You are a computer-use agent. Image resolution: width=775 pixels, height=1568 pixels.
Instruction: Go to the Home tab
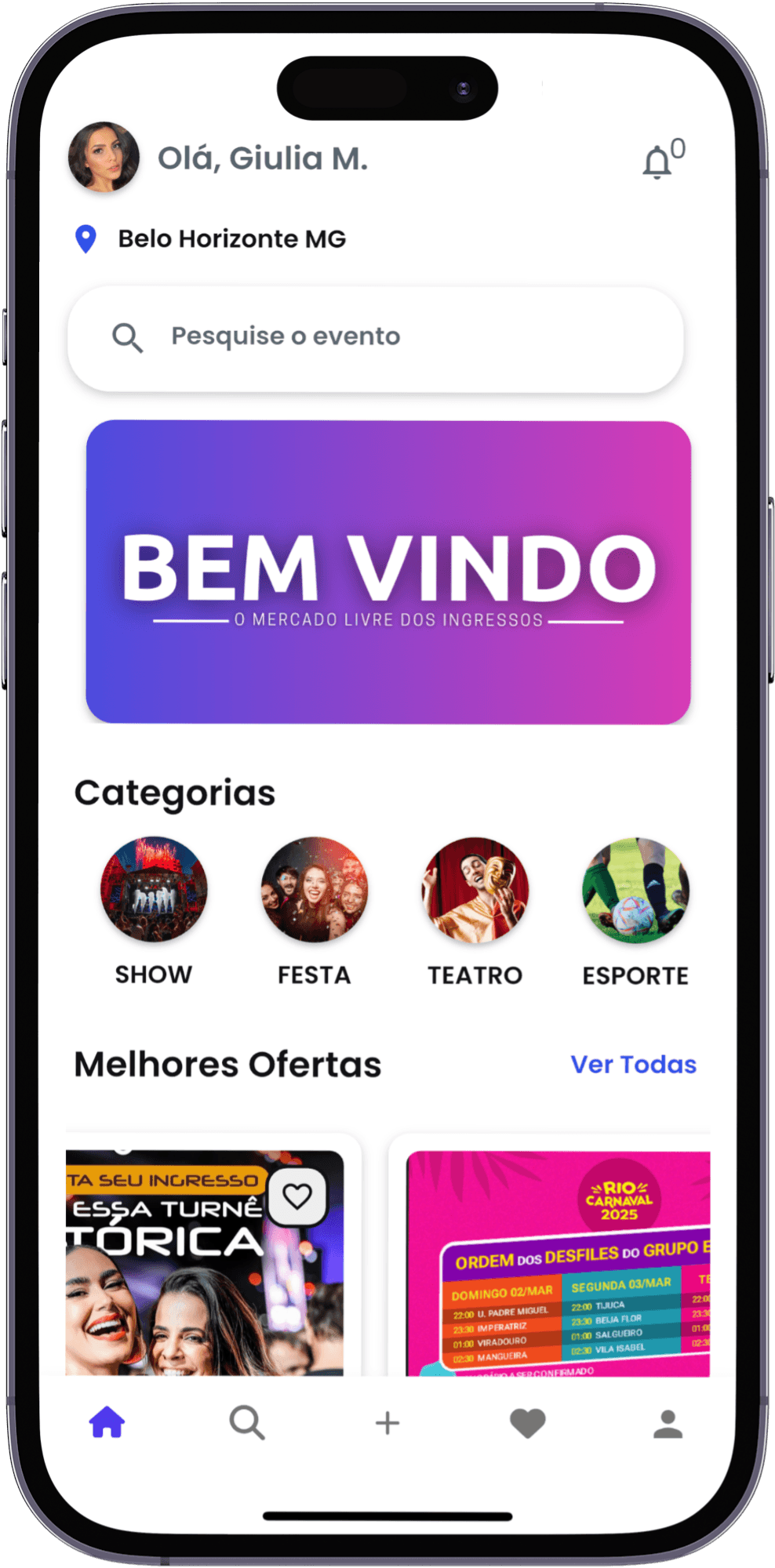point(107,1422)
